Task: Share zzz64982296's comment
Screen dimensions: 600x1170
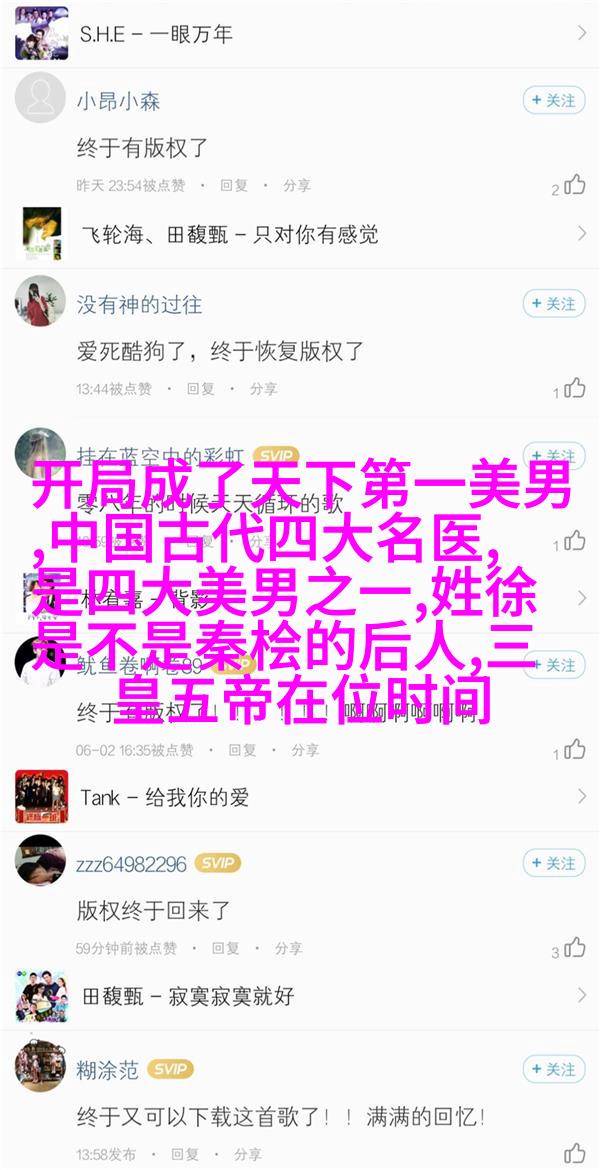Action: point(289,948)
